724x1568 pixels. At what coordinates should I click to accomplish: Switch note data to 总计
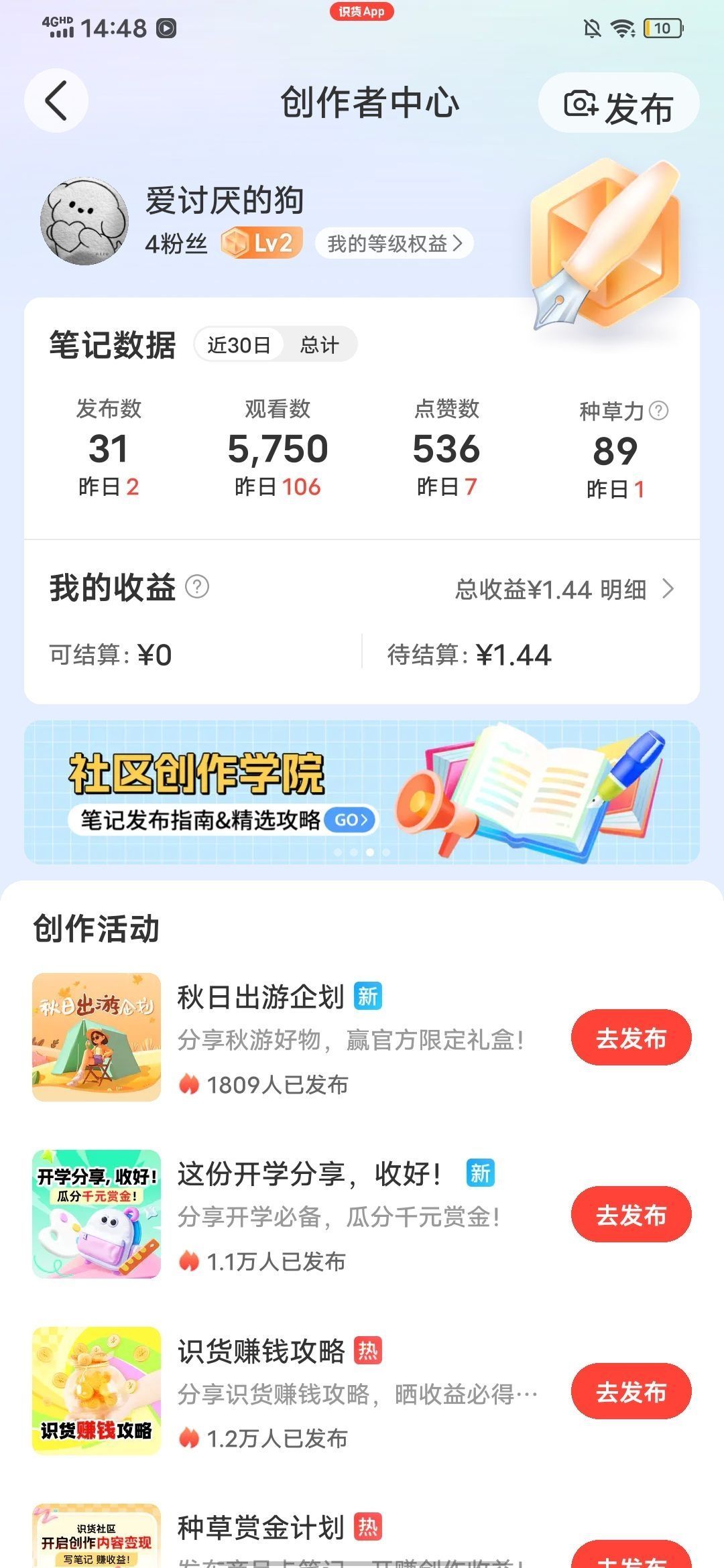(319, 345)
